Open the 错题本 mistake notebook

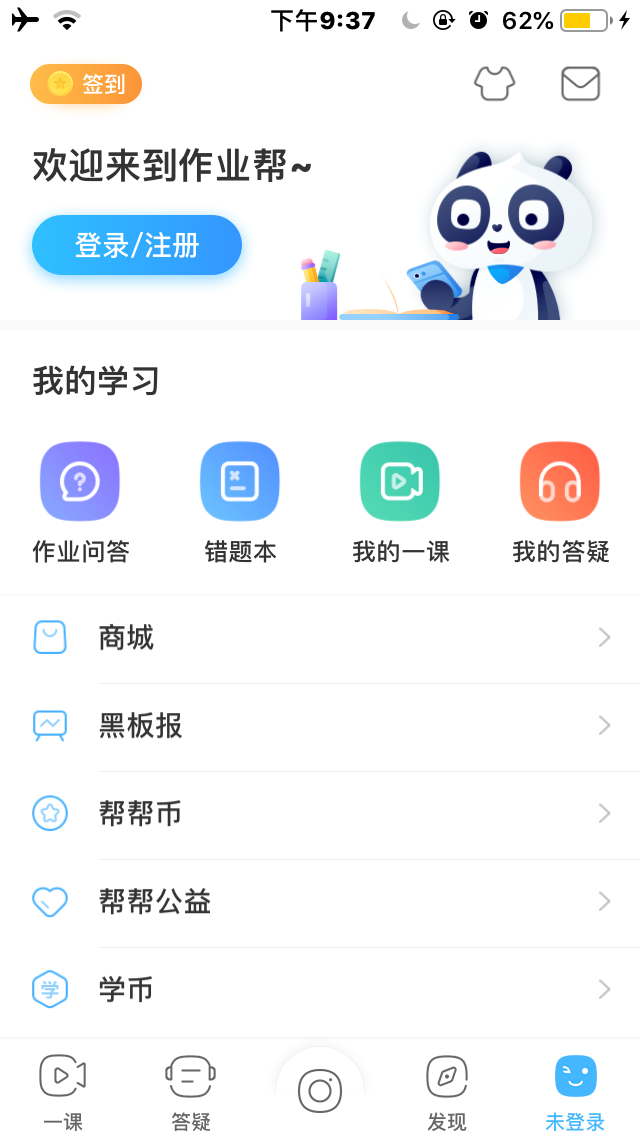click(x=240, y=502)
